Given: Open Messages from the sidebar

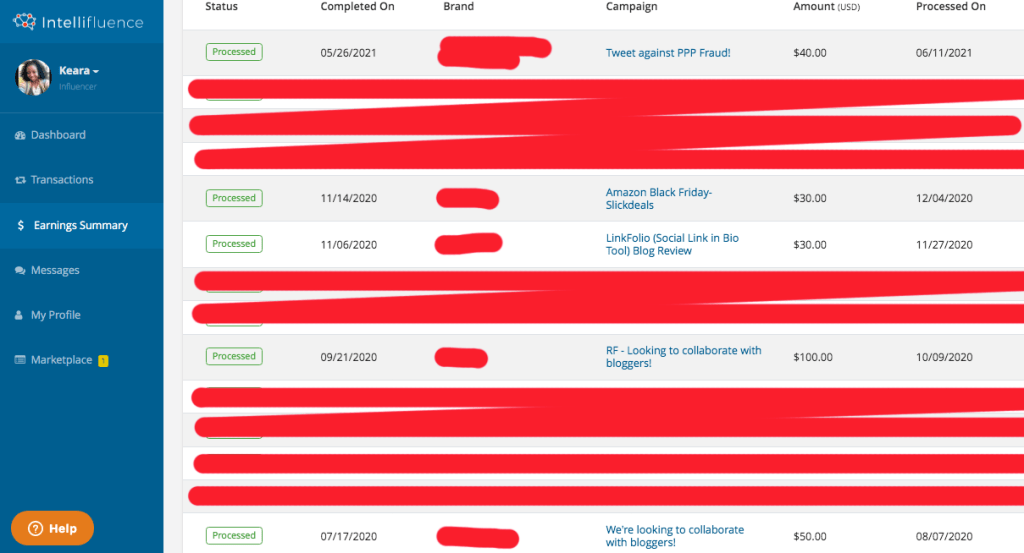Looking at the screenshot, I should tap(54, 271).
